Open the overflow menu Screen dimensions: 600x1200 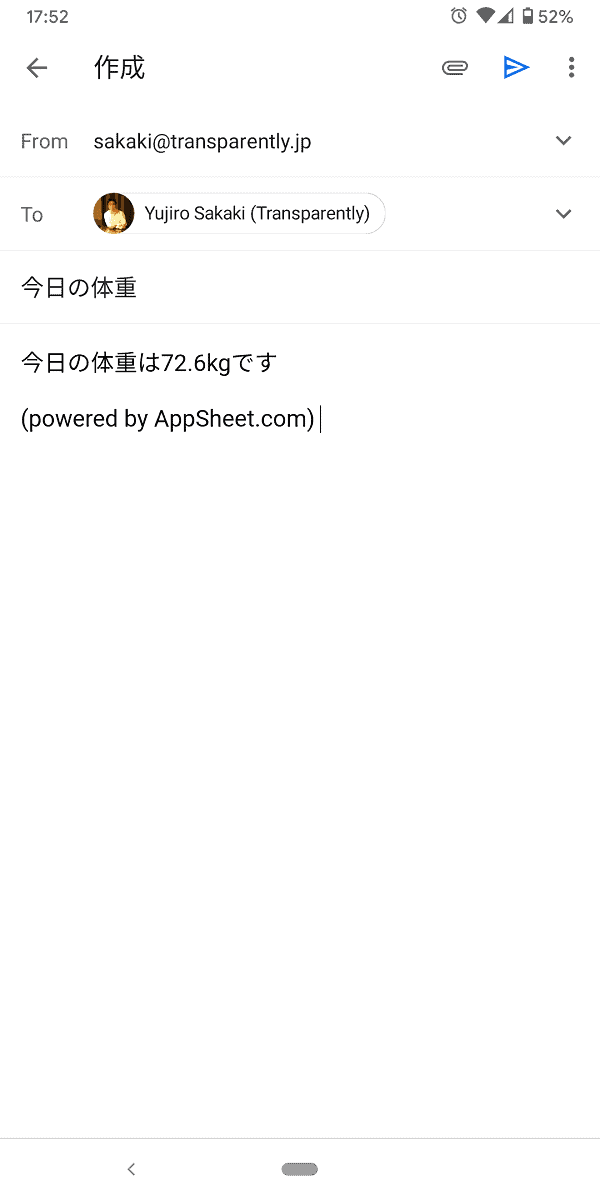point(572,68)
